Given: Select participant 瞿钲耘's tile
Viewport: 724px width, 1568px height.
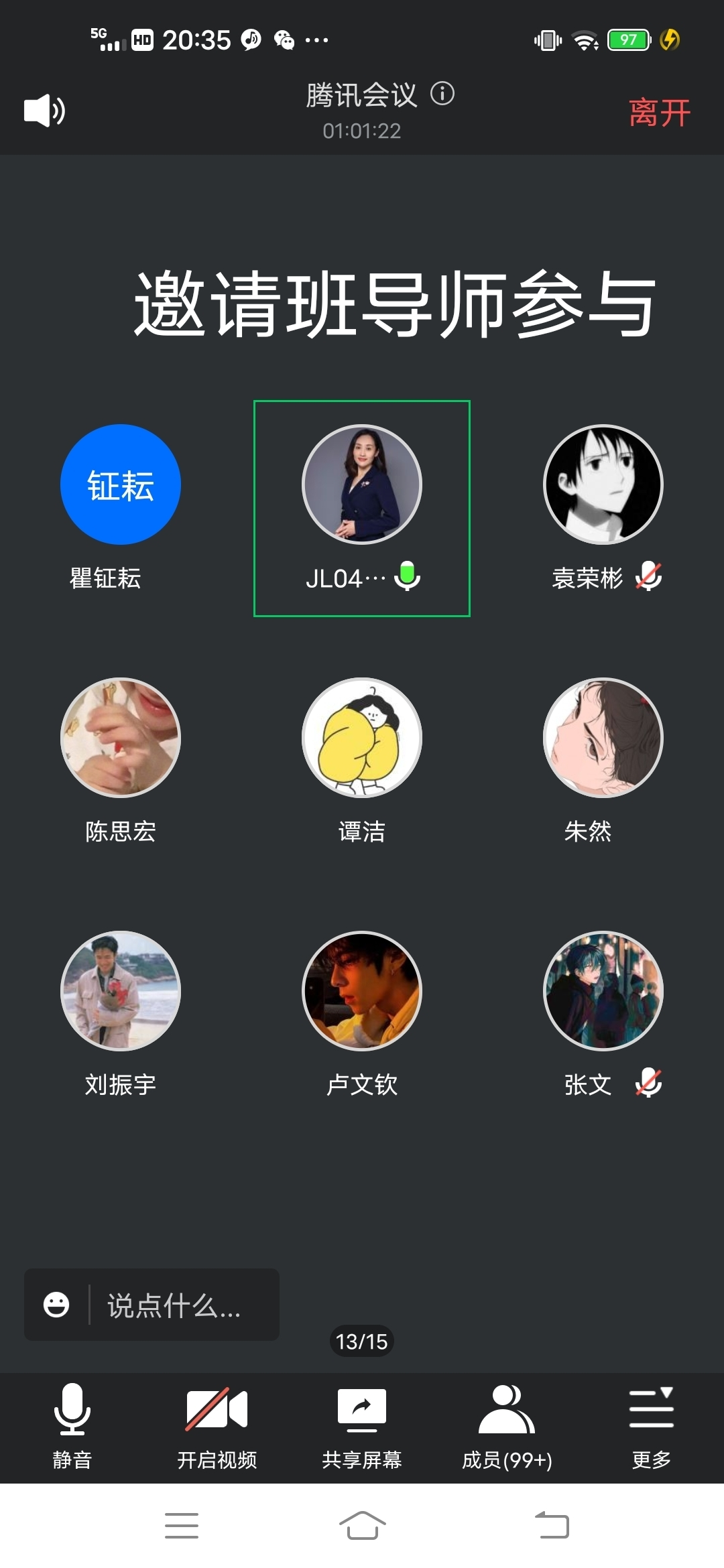Looking at the screenshot, I should tap(121, 485).
